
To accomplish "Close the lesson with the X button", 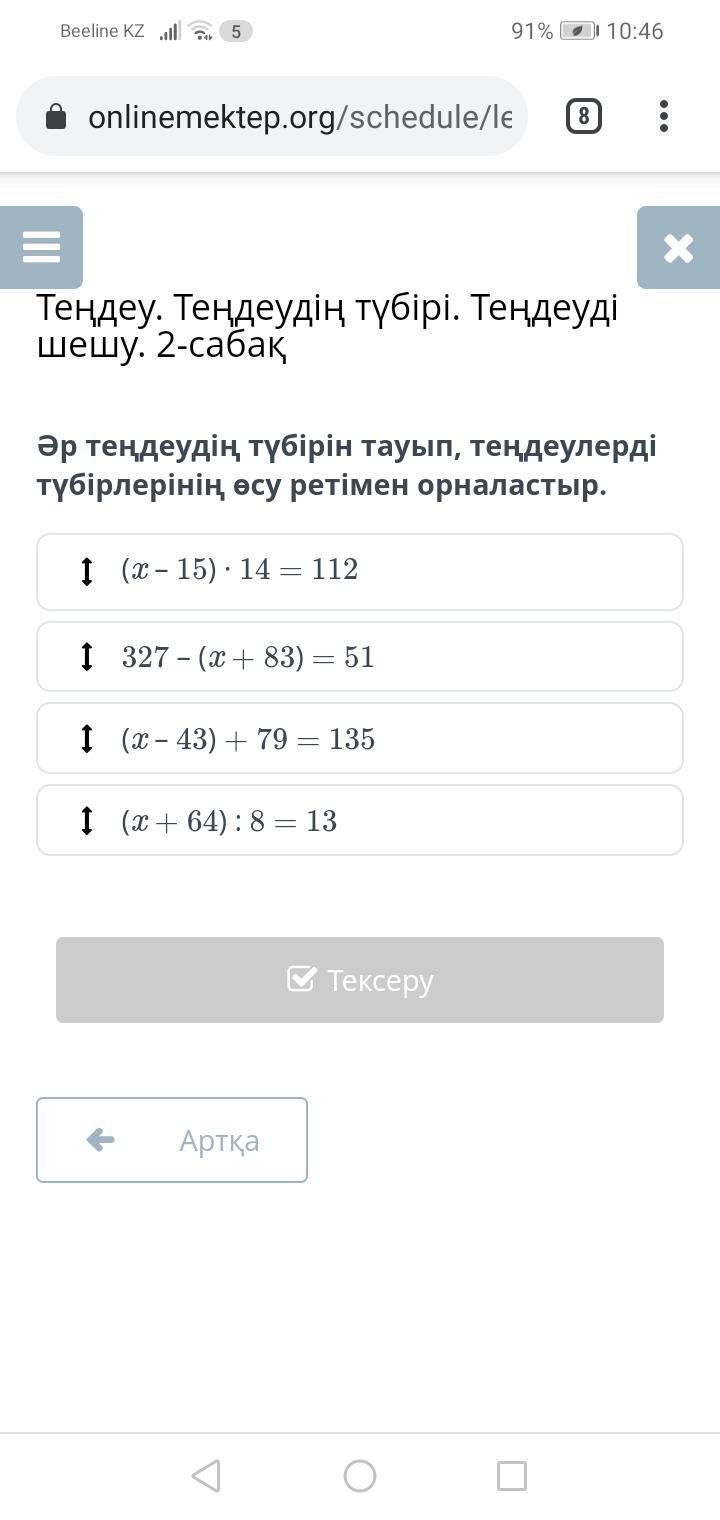I will pos(678,247).
